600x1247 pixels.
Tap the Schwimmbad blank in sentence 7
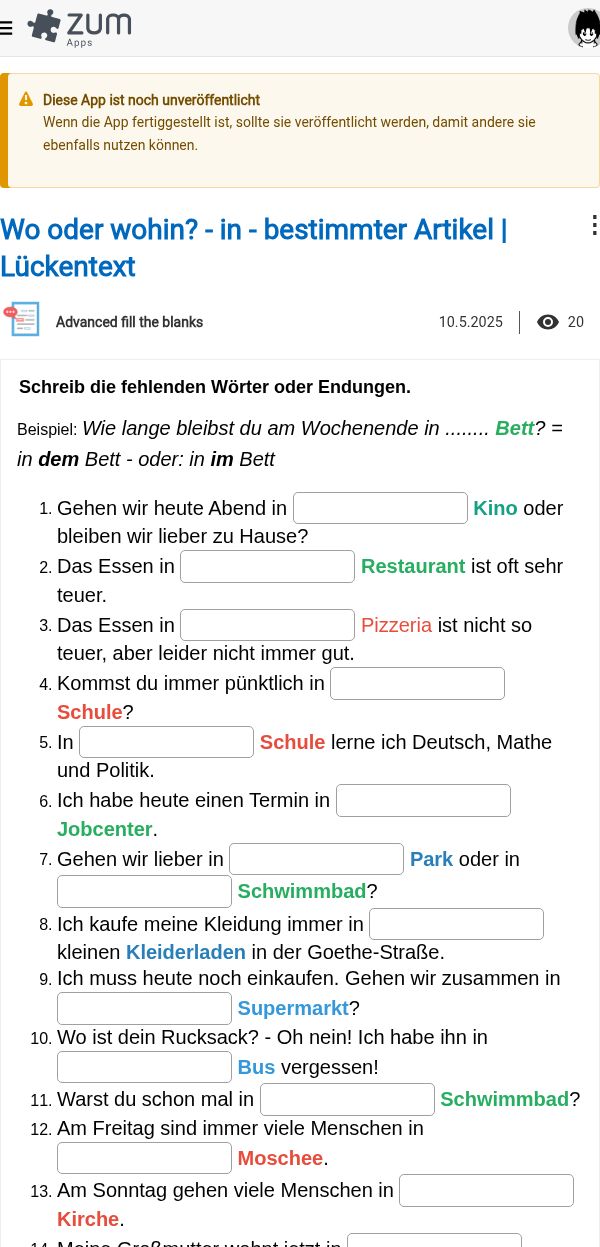(x=144, y=891)
